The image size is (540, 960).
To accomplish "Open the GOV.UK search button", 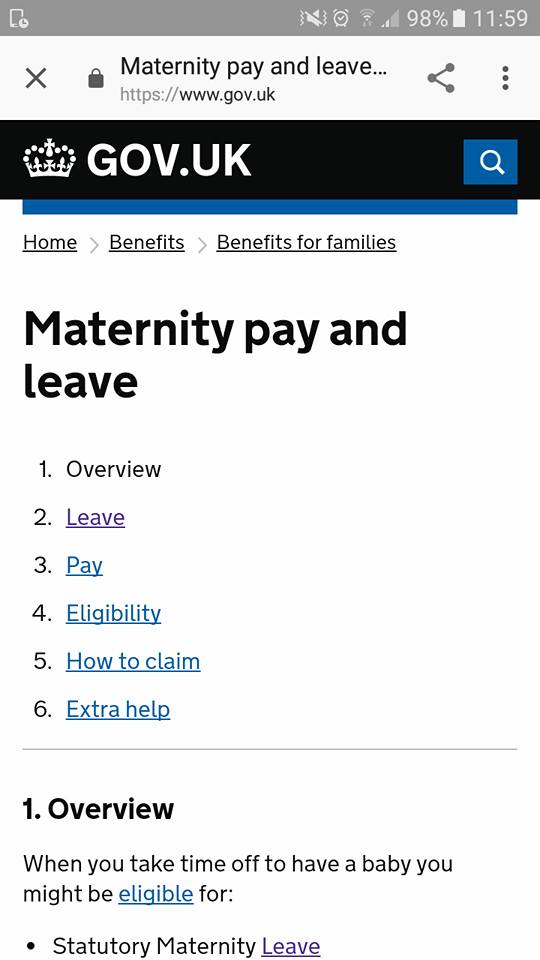I will tap(490, 162).
